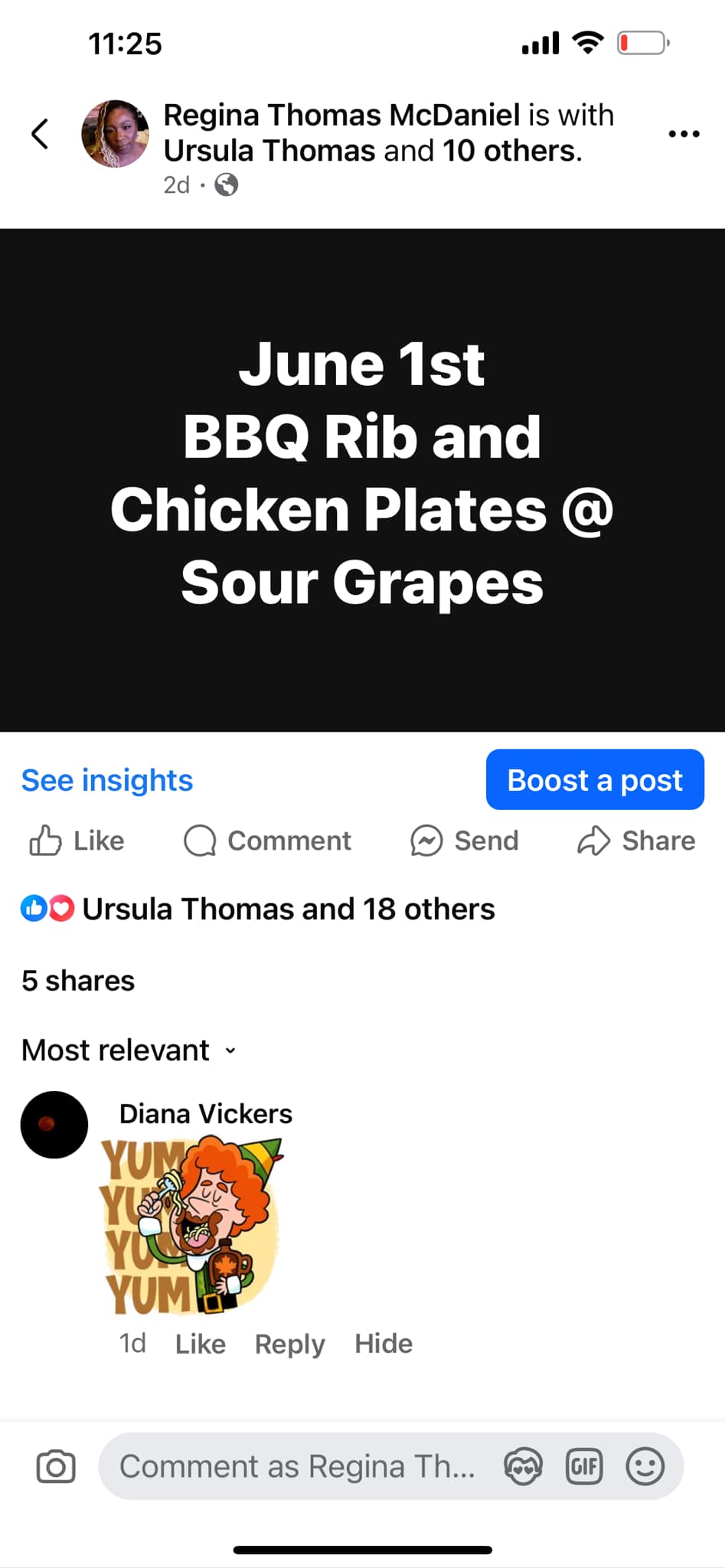The height and width of the screenshot is (1568, 725).
Task: Open the post's three-dot options menu
Action: click(x=683, y=134)
